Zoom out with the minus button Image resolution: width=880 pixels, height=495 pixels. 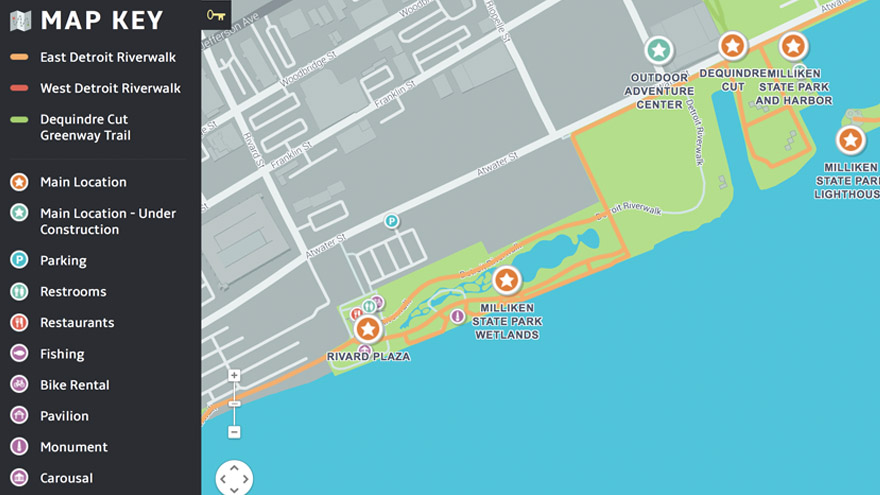234,432
